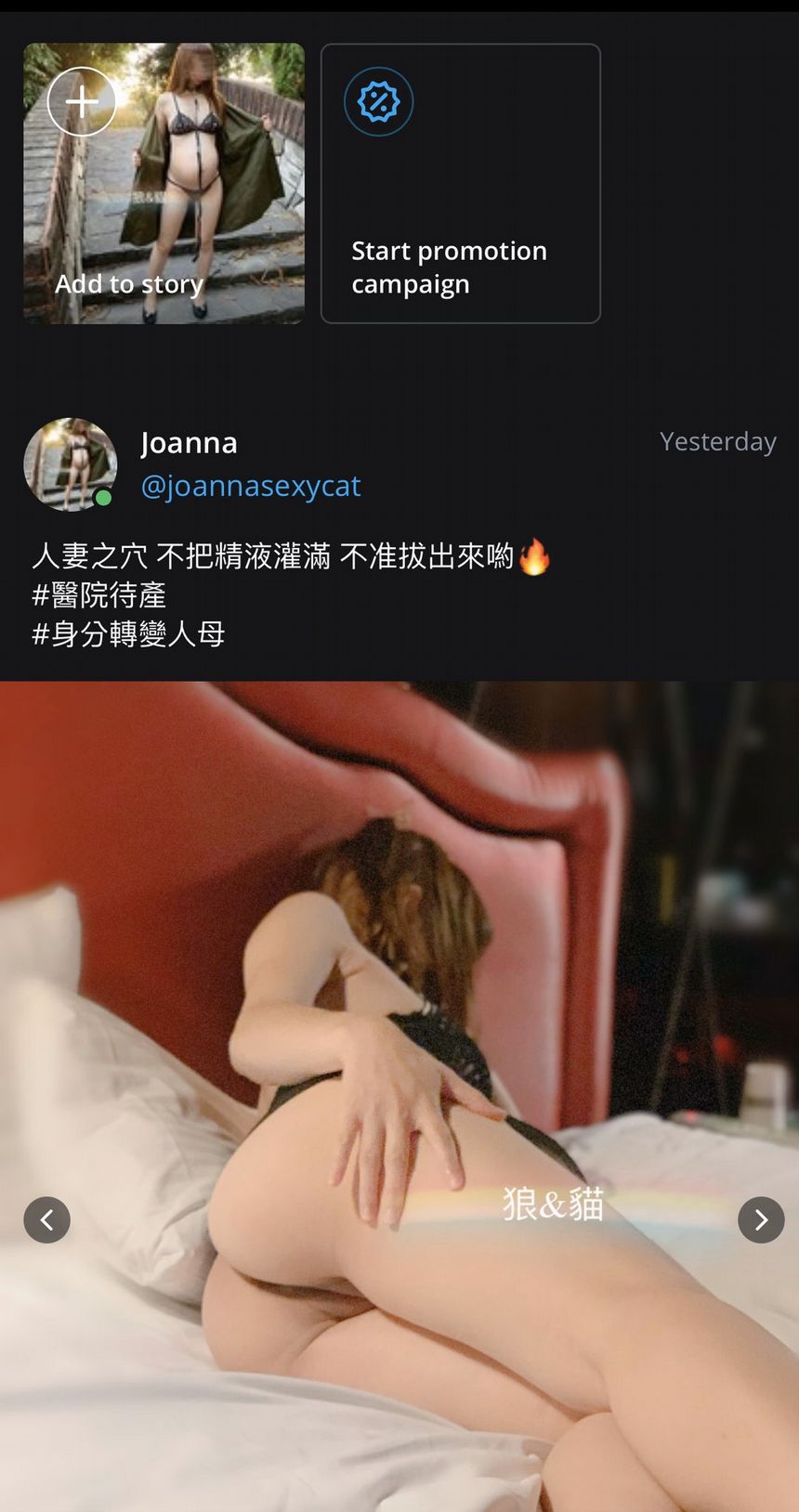Show the next photo in the post
The width and height of the screenshot is (799, 1512).
[760, 1219]
